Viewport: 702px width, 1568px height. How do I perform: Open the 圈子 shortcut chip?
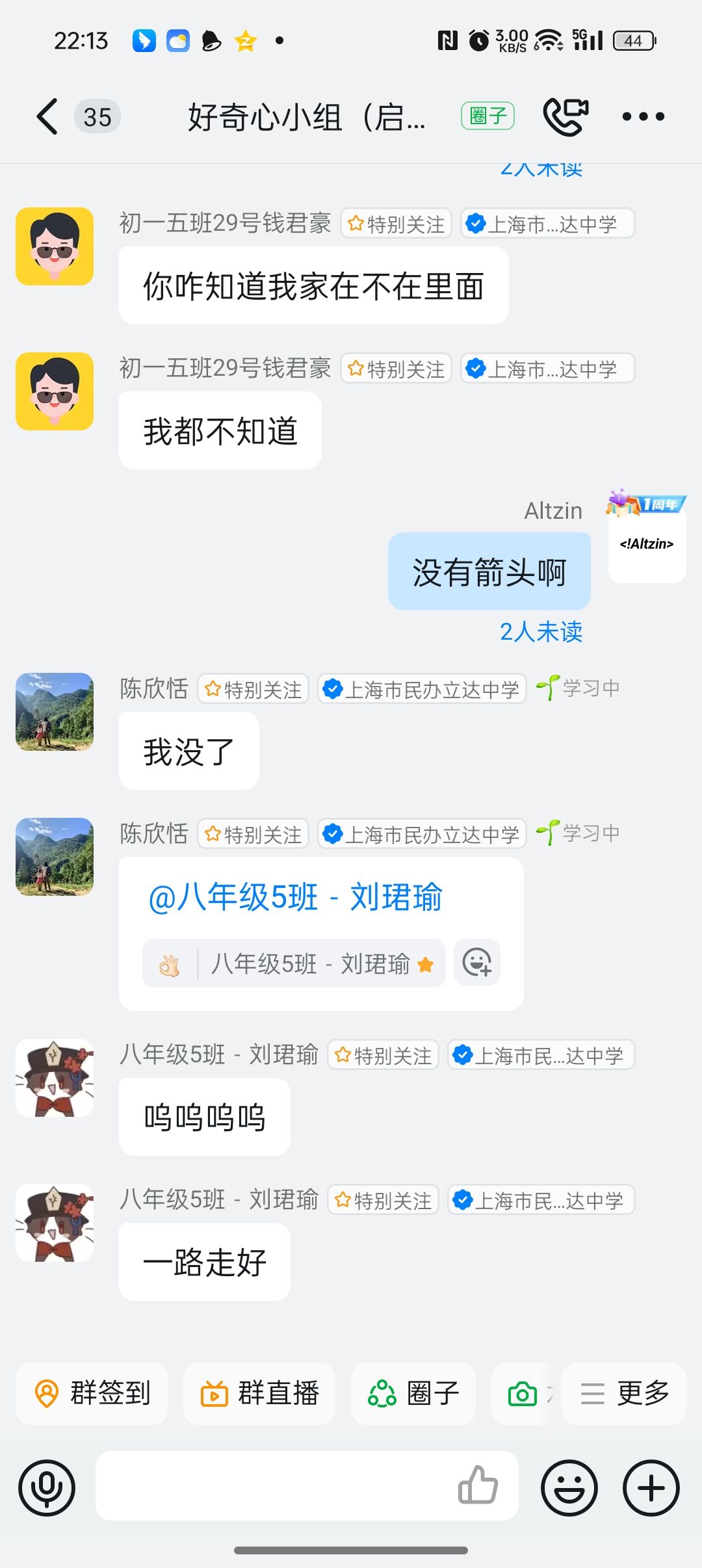[413, 1393]
